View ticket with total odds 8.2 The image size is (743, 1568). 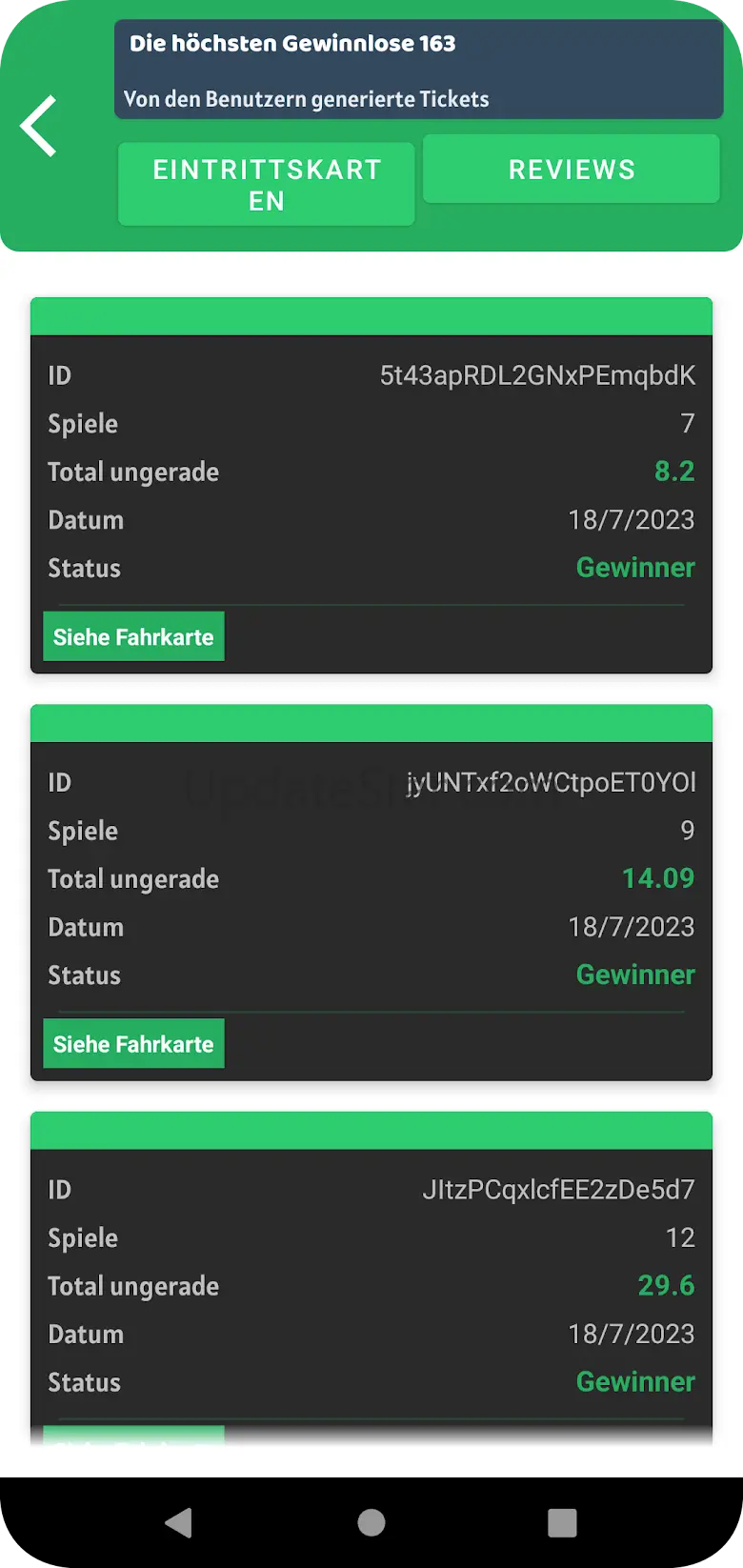[x=133, y=636]
